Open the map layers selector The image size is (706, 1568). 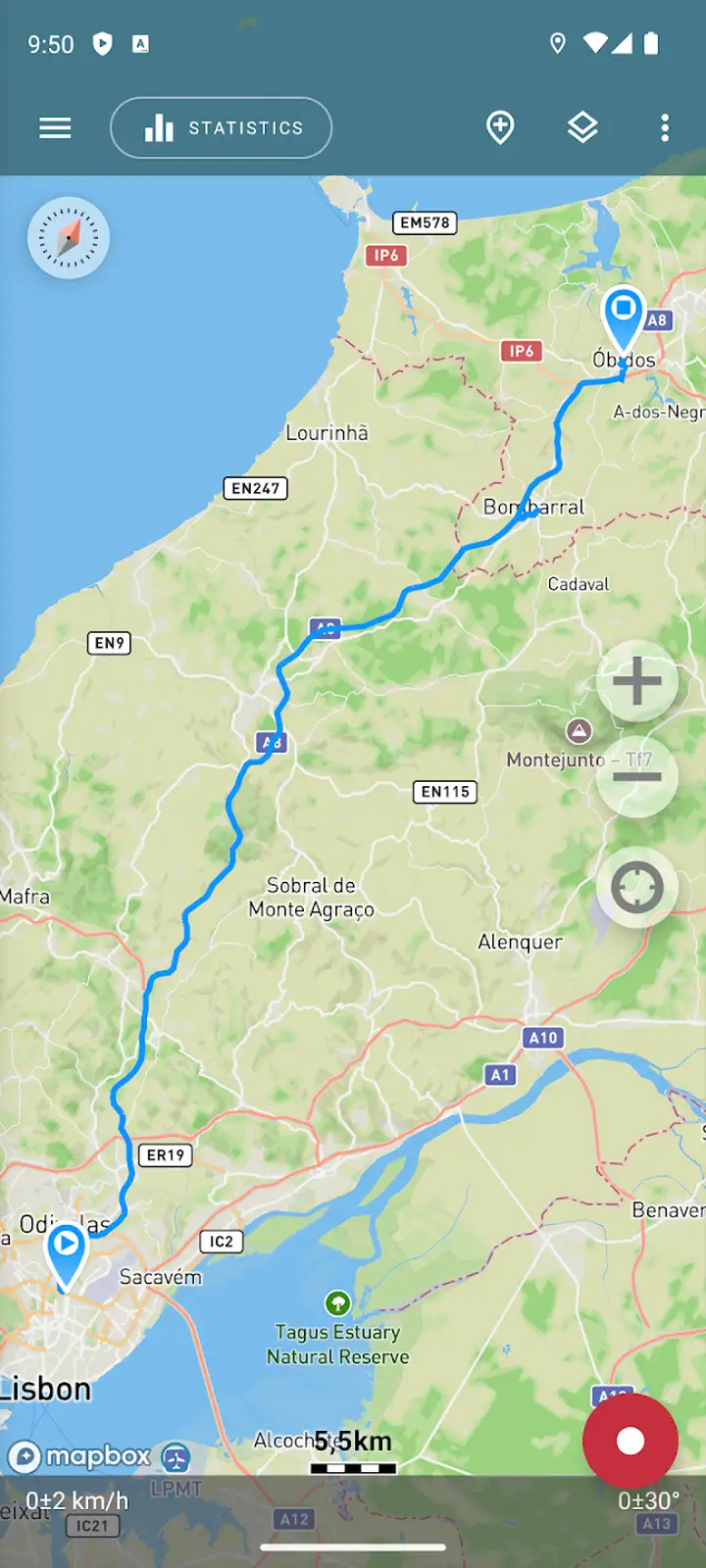[582, 127]
